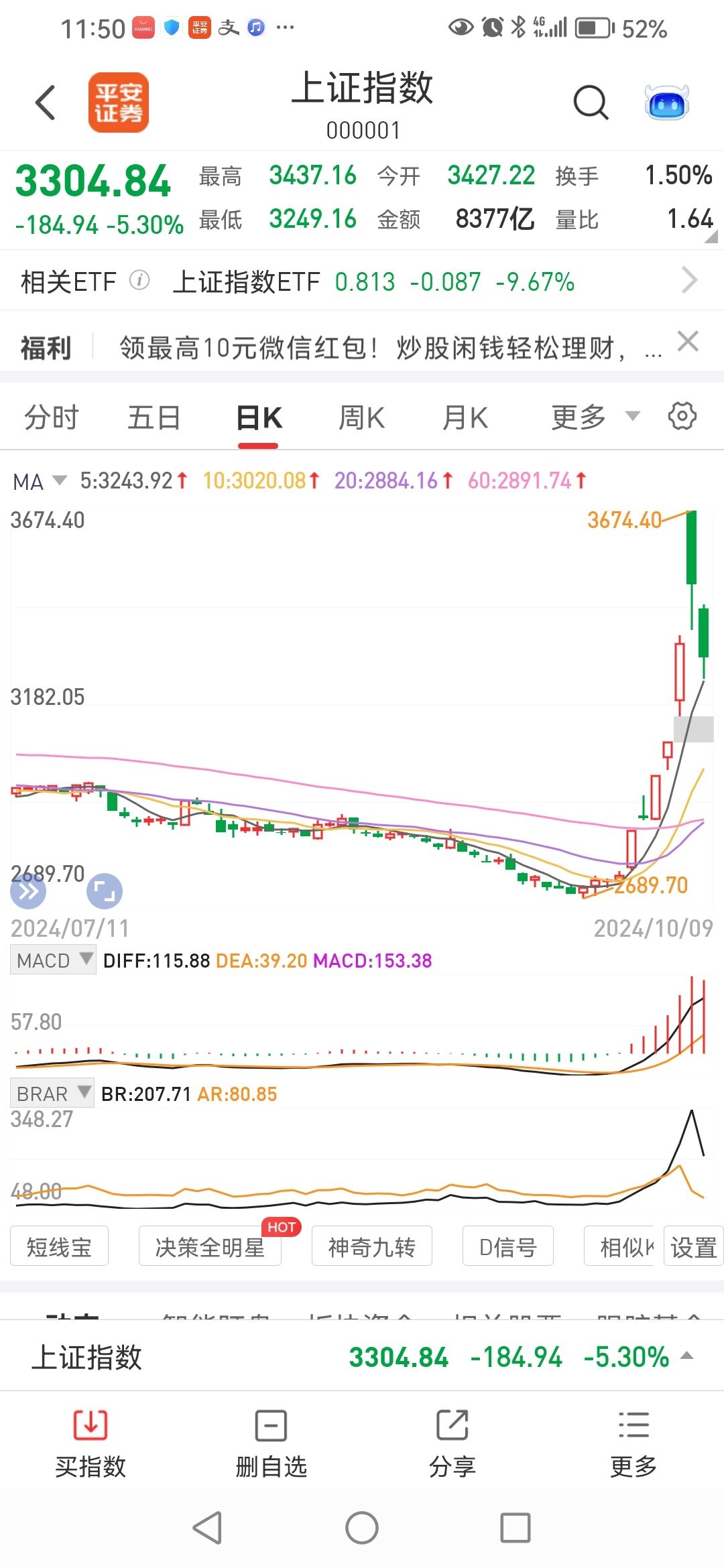Screen dimensions: 724x1568
Task: Change the MACD indicator dropdown
Action: click(53, 960)
